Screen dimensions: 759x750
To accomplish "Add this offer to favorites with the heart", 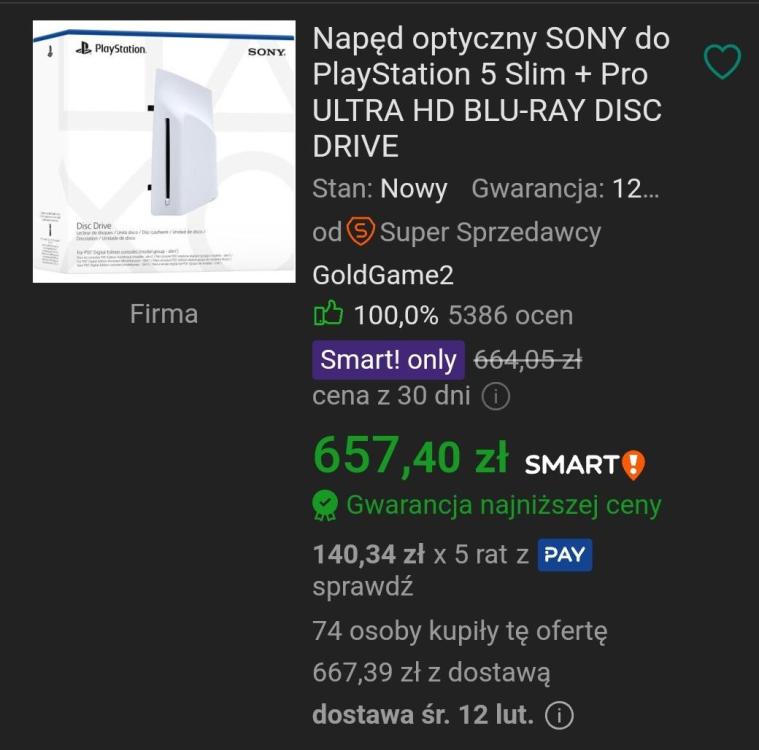I will (x=722, y=62).
